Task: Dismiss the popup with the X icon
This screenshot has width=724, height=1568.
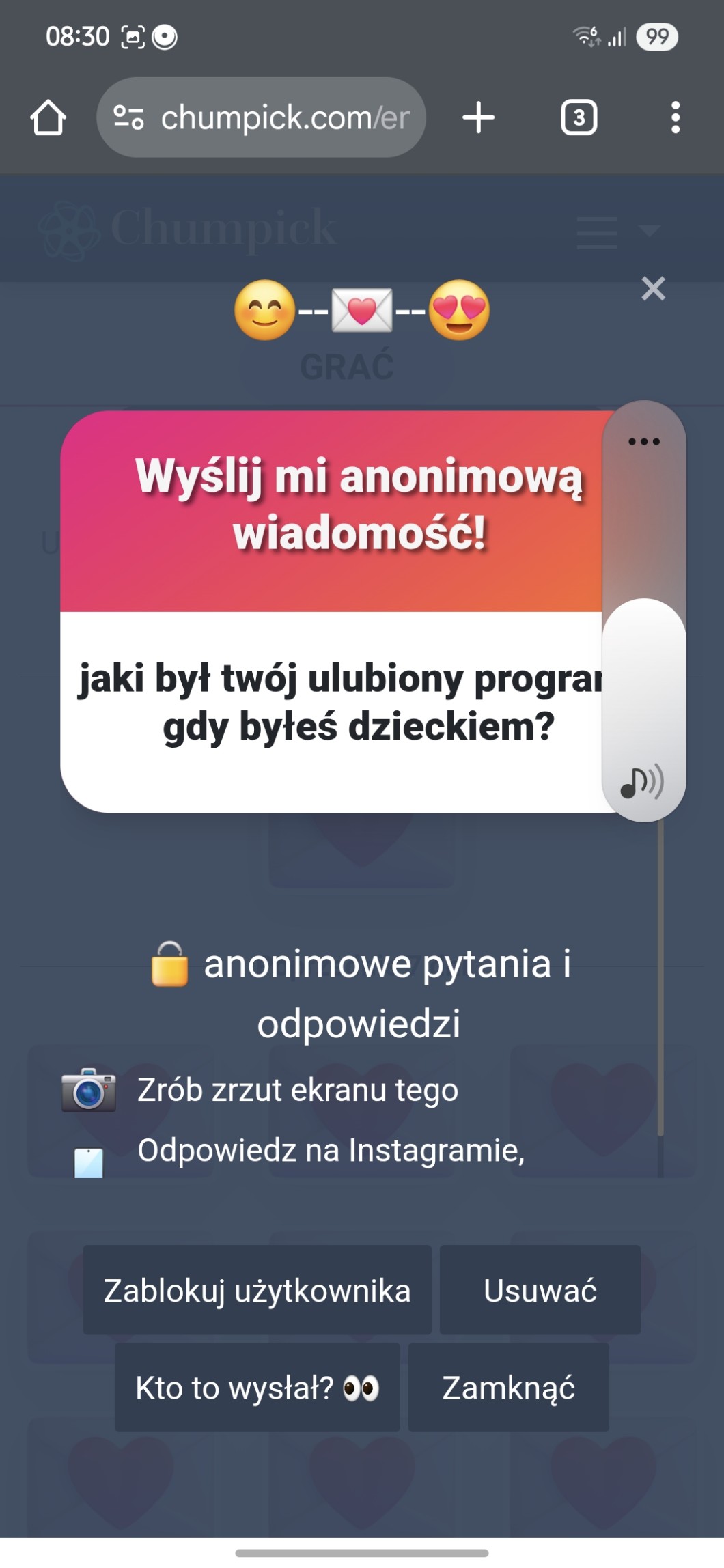Action: [653, 289]
